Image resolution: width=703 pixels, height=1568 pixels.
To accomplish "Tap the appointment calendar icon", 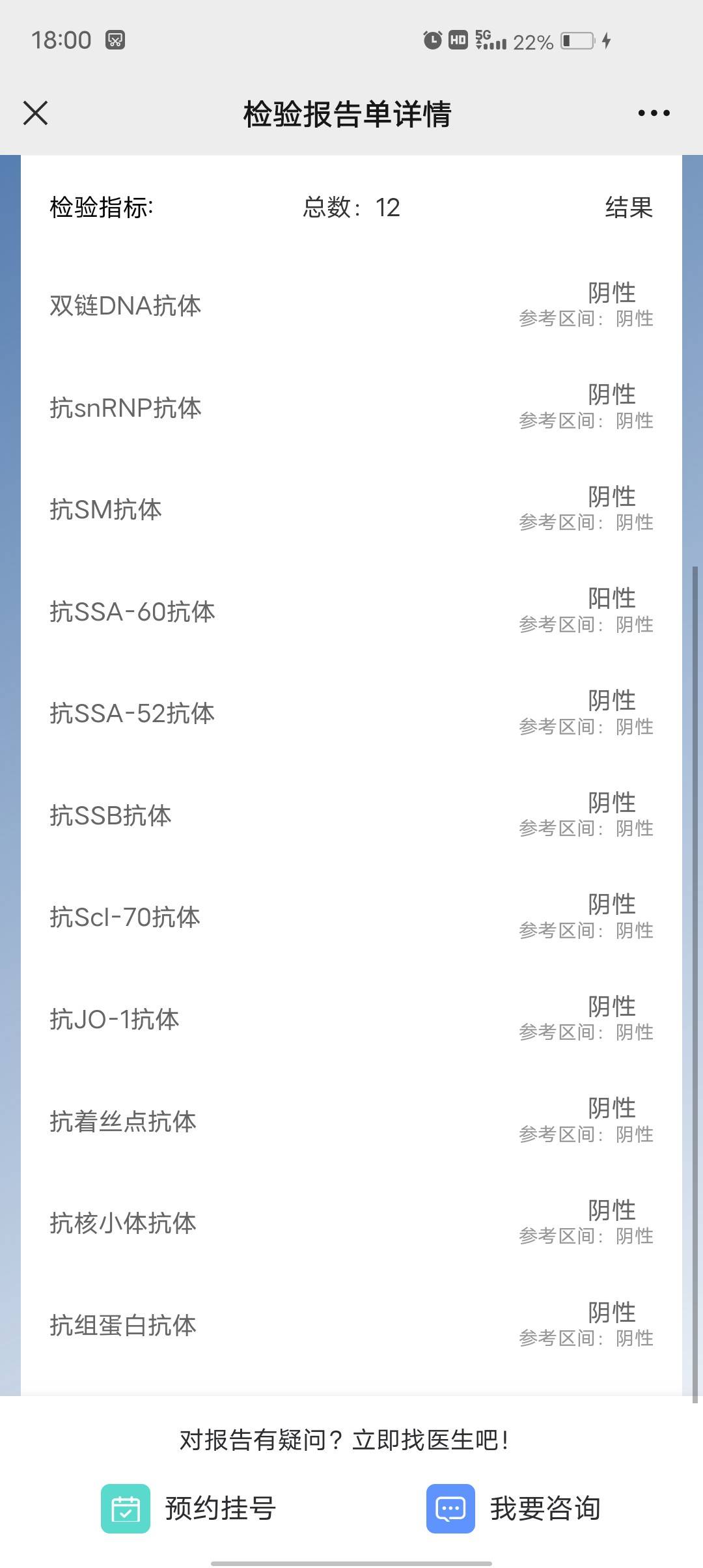I will (126, 1509).
